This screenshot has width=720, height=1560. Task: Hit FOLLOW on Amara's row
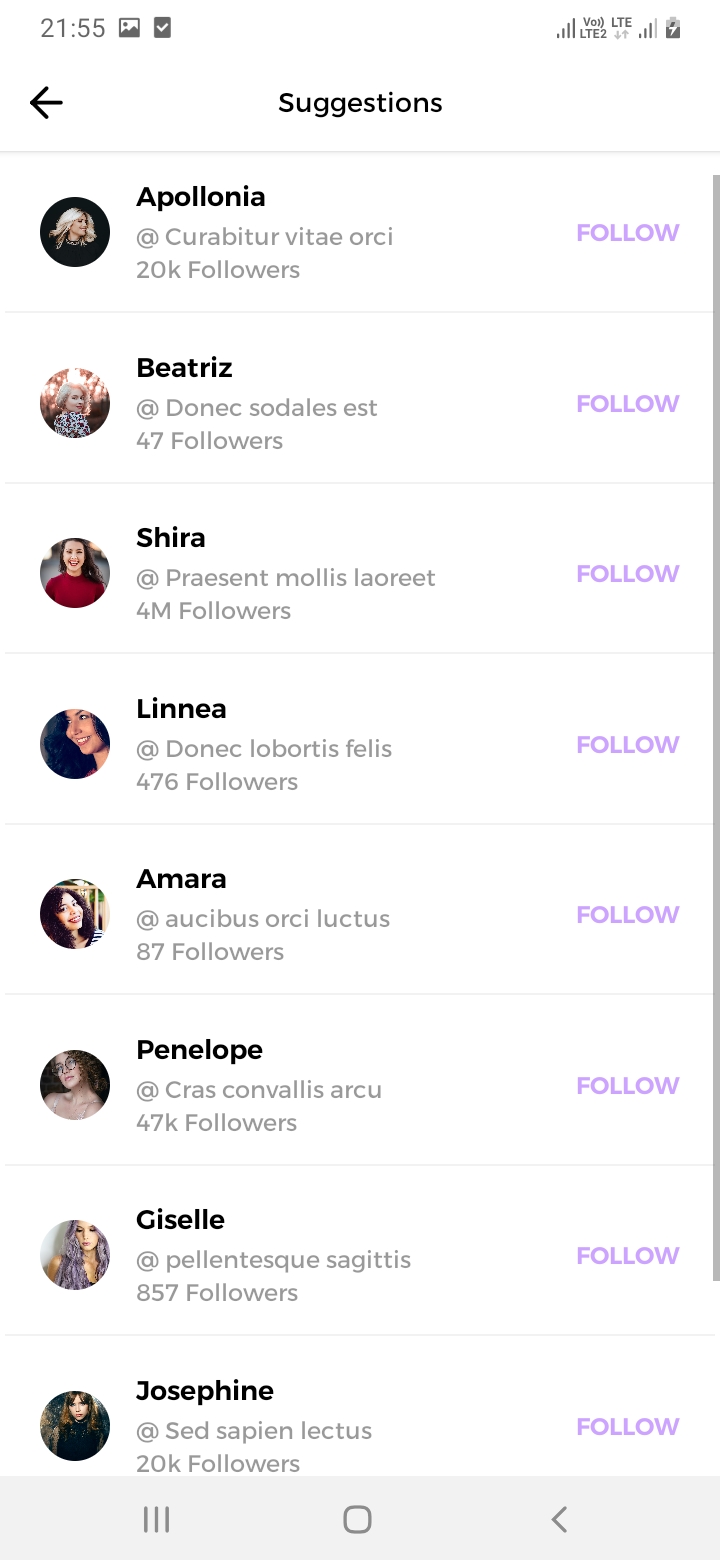[627, 915]
